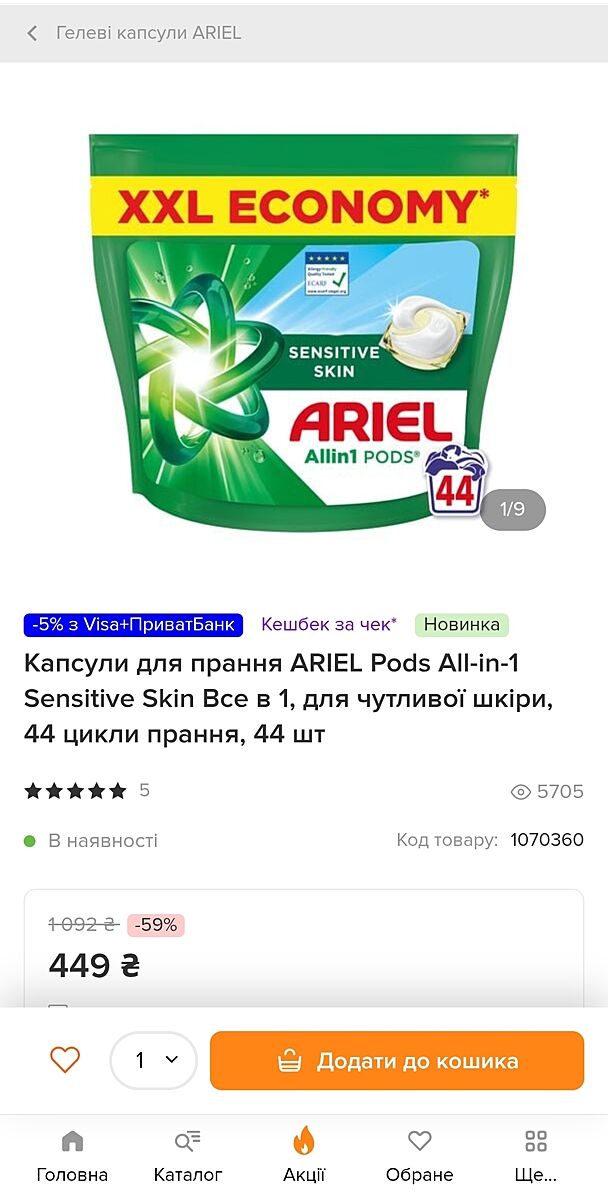Screen dimensions: 608x1200
Task: Open the quantity dropdown
Action: 154,1060
